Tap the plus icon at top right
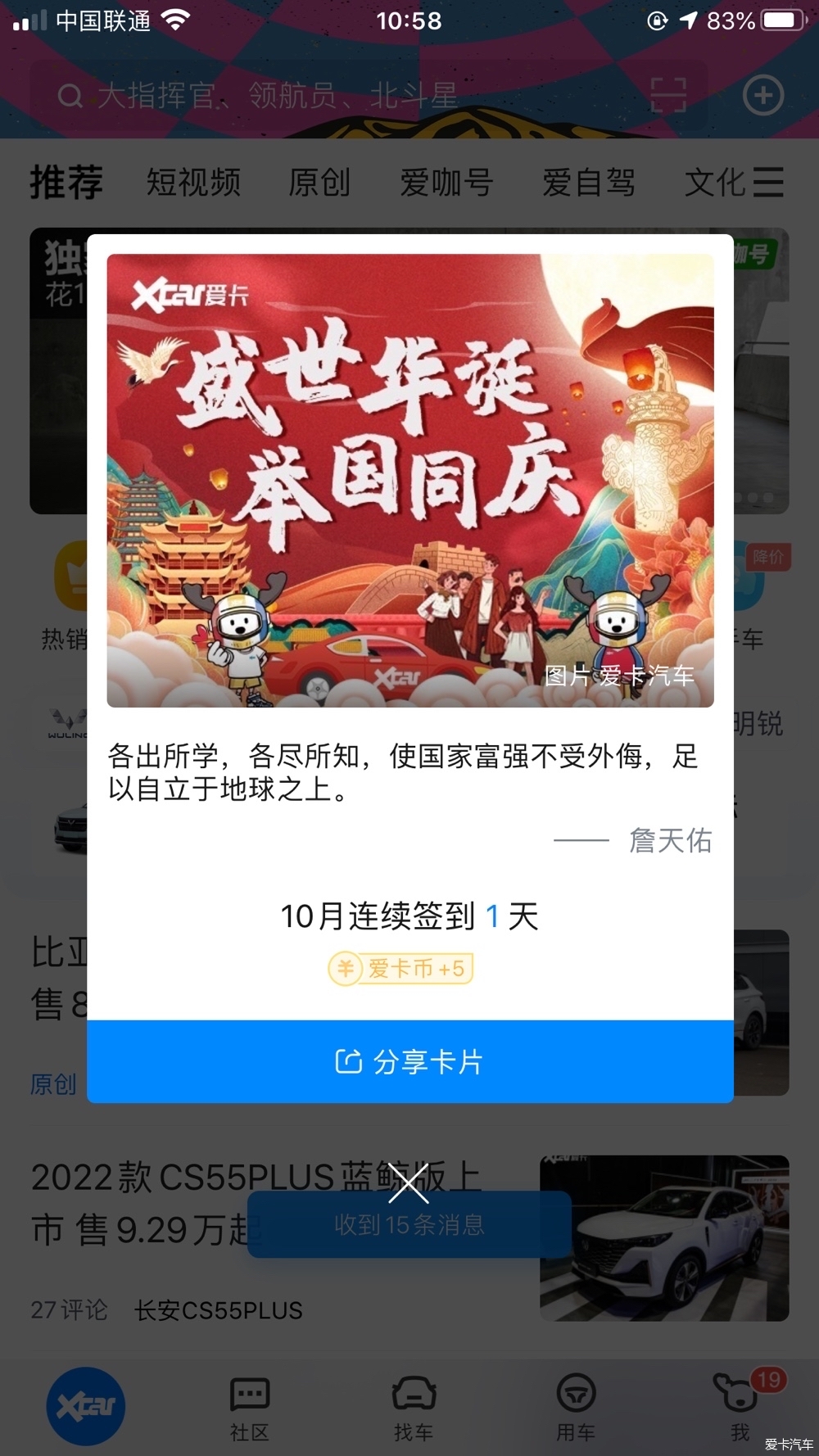Viewport: 819px width, 1456px height. tap(762, 96)
